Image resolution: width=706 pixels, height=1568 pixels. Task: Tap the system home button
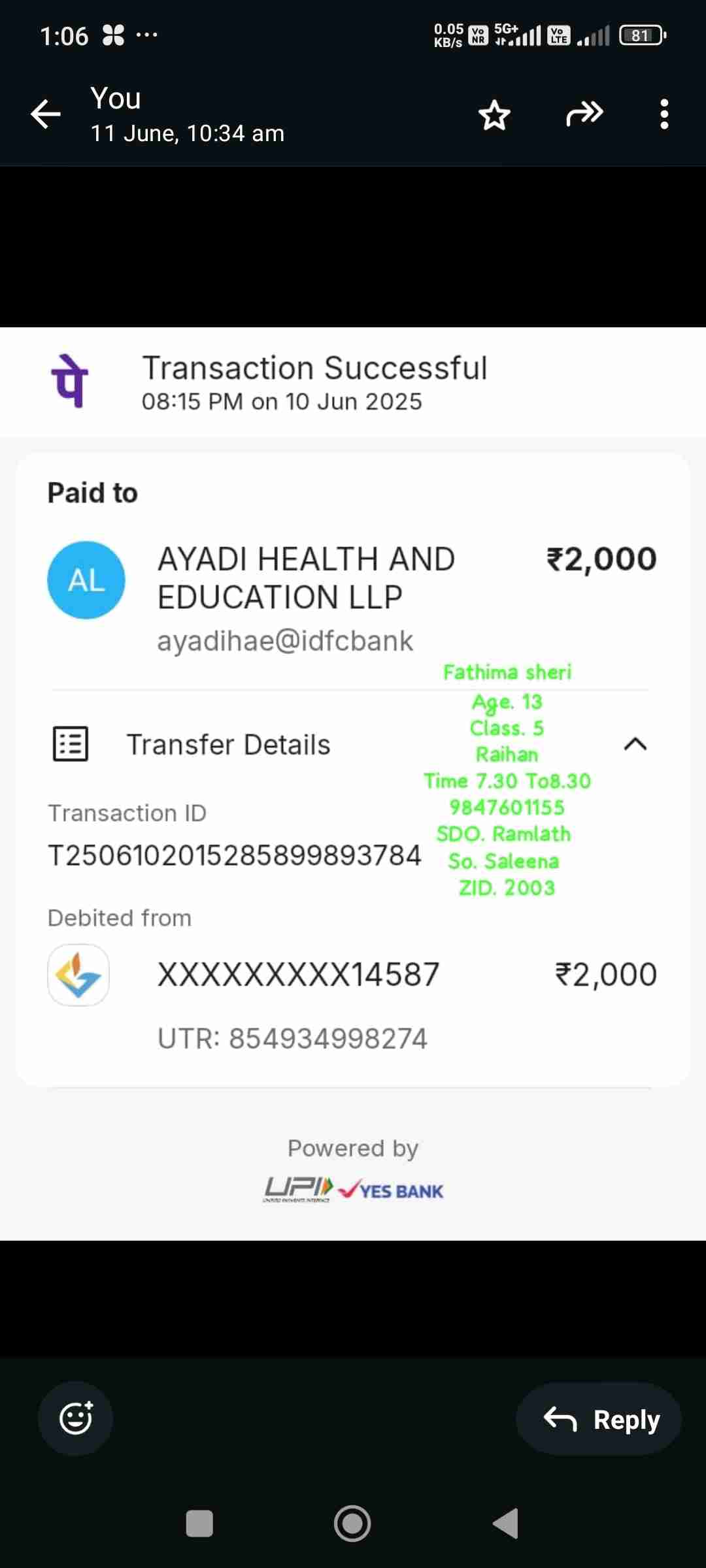(x=352, y=1524)
